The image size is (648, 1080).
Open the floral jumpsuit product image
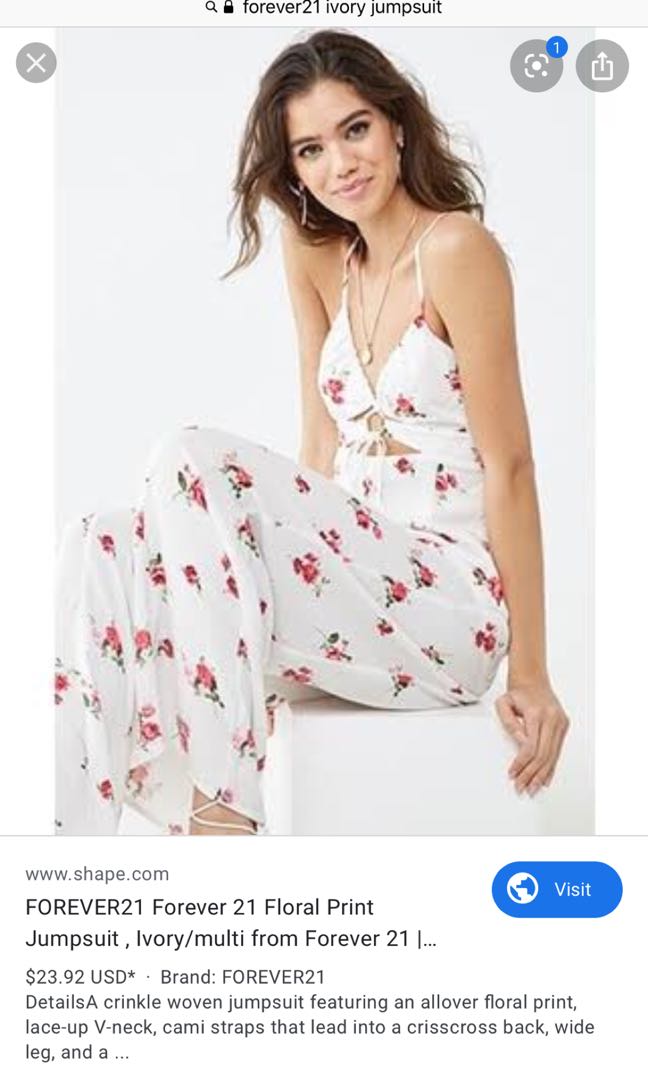(x=324, y=431)
